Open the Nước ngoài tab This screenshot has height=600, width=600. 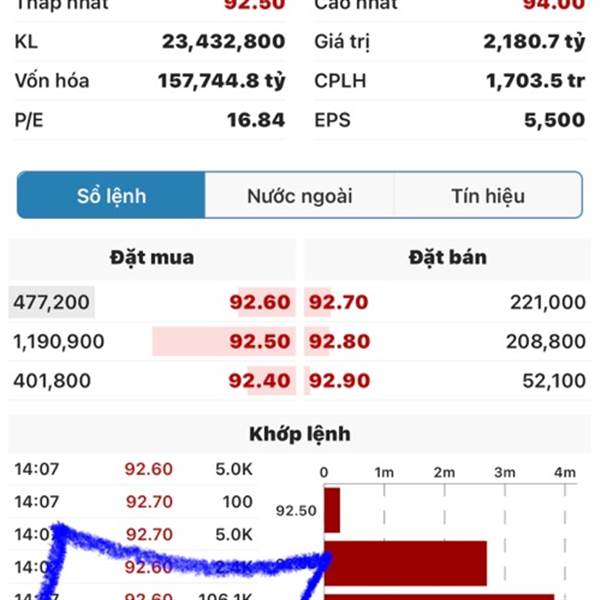coord(300,196)
